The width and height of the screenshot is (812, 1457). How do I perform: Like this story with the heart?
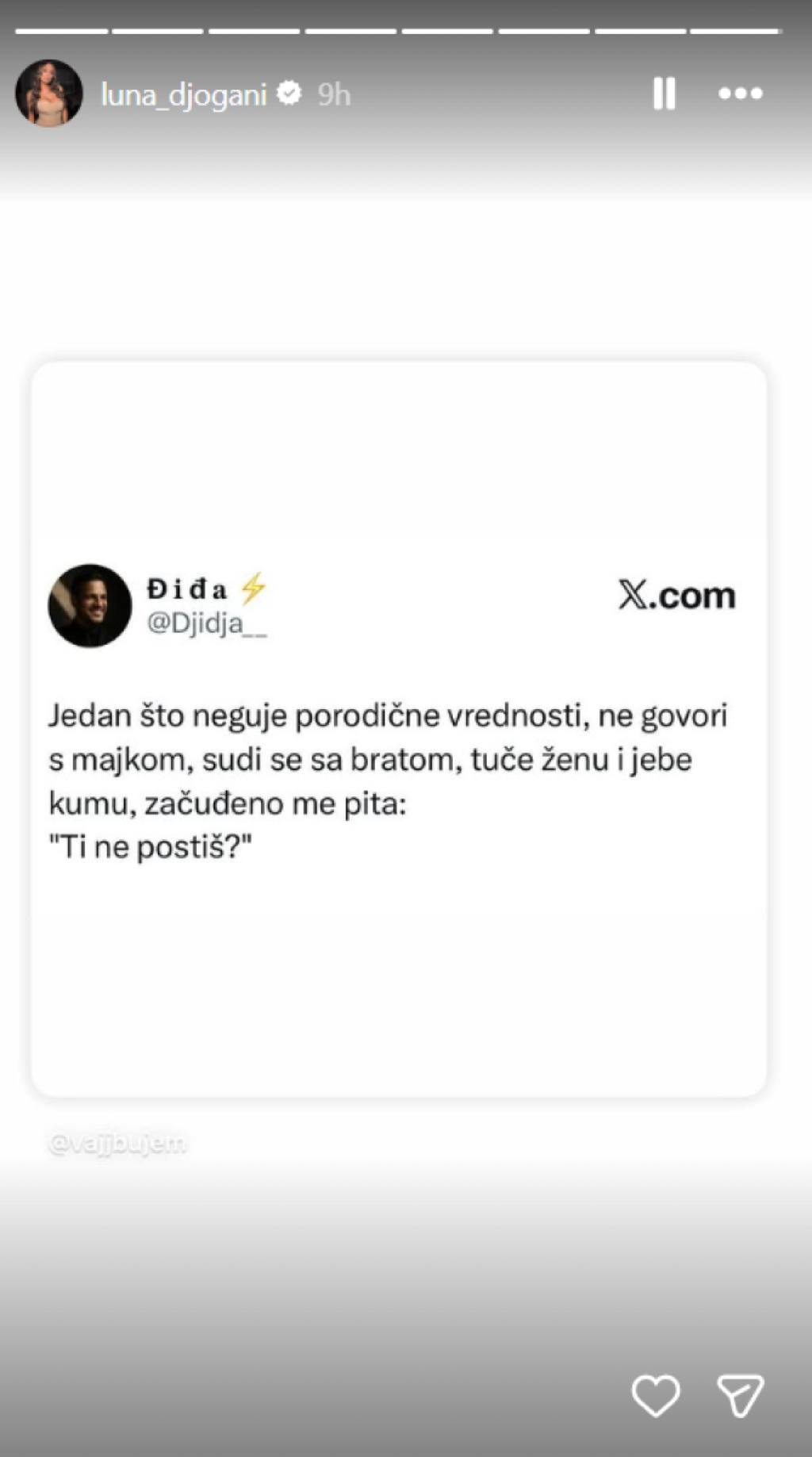(655, 1395)
